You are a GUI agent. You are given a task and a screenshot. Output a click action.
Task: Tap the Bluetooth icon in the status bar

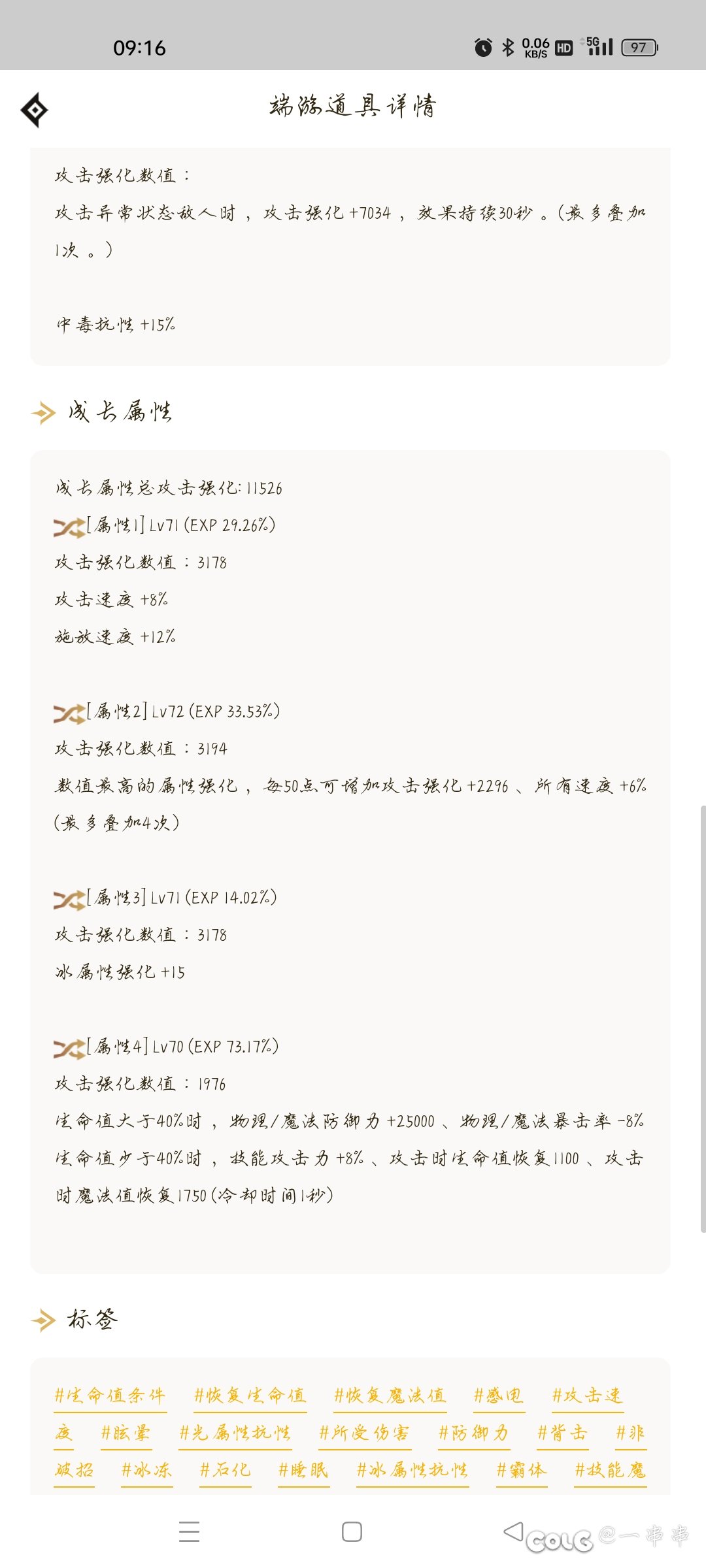(x=507, y=46)
